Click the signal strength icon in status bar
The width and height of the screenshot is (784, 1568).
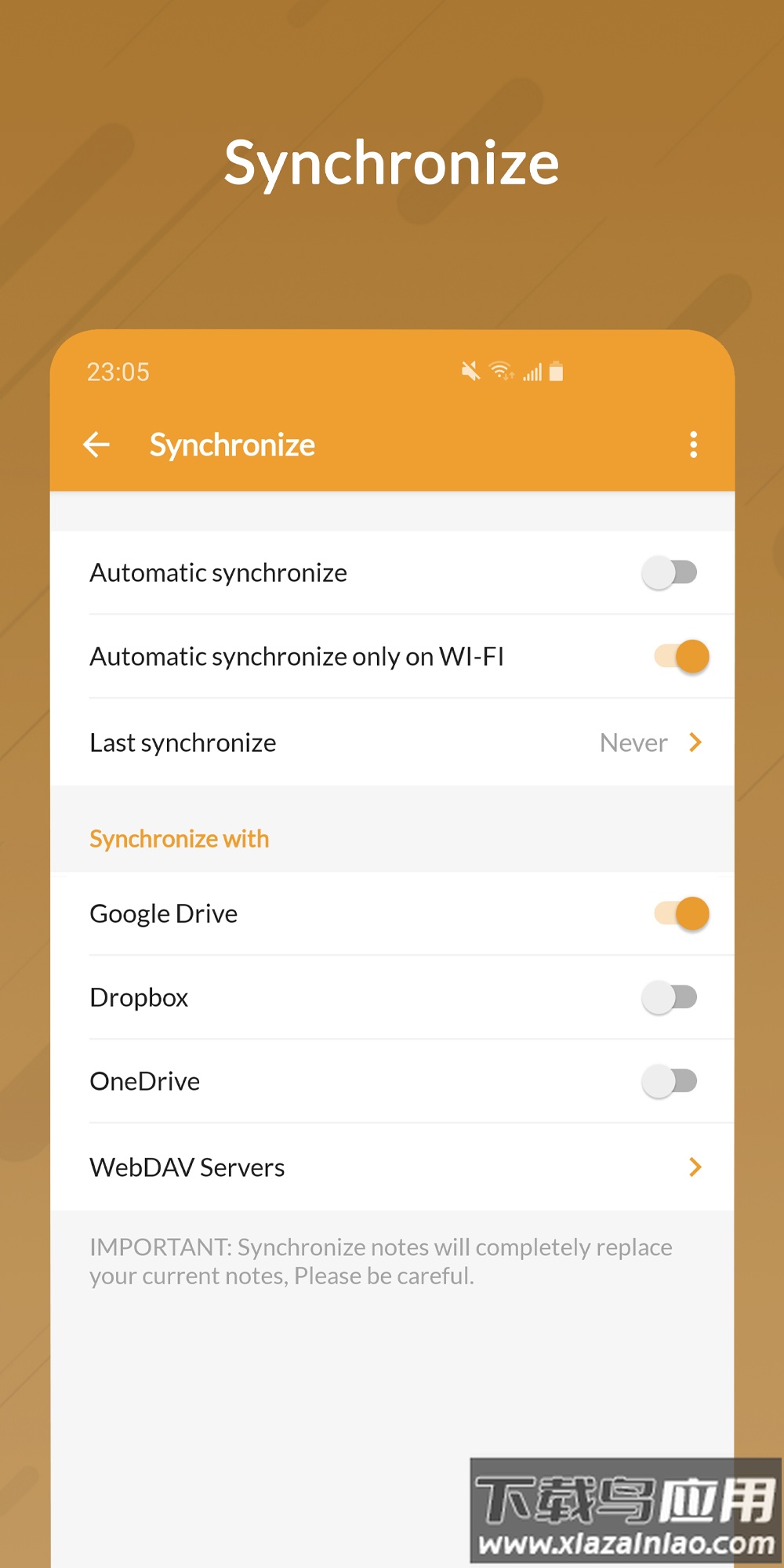(x=532, y=372)
